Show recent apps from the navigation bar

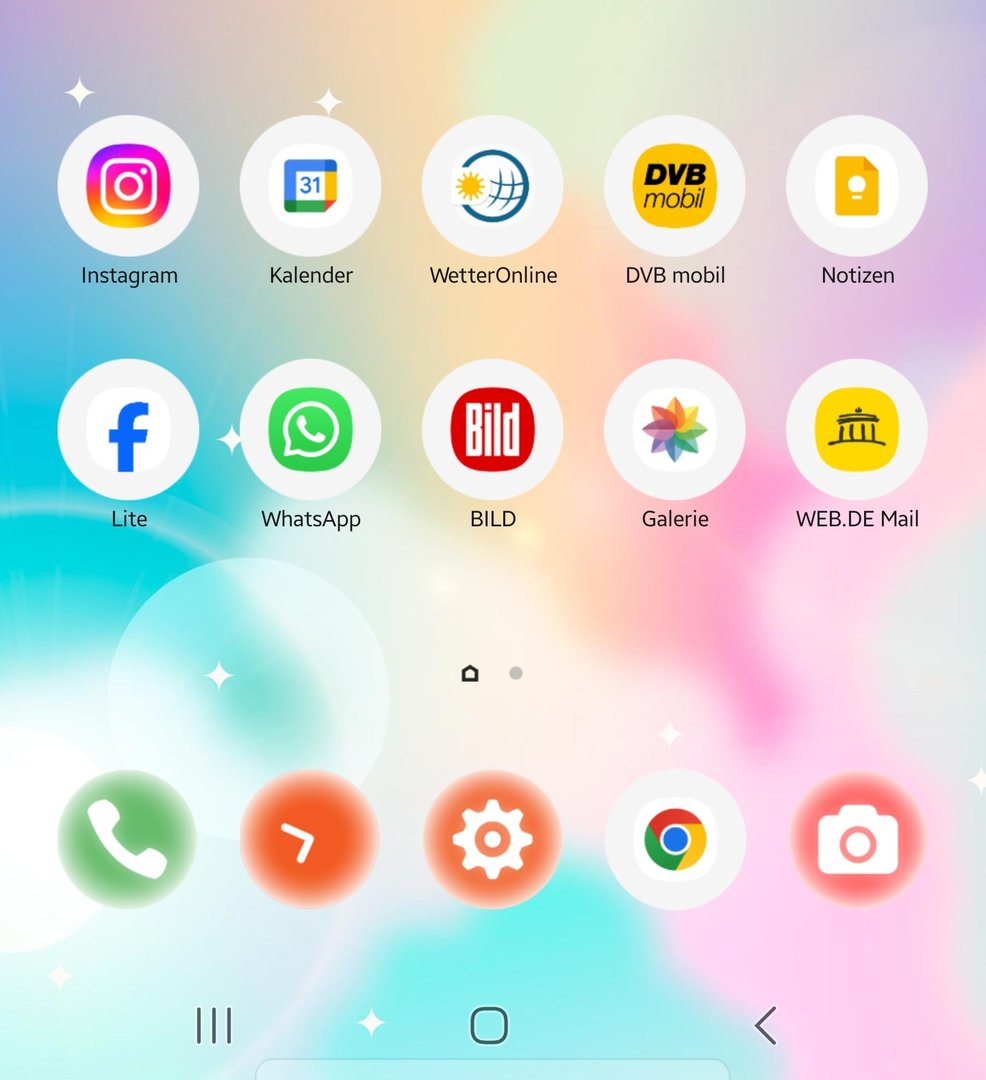tap(214, 1026)
